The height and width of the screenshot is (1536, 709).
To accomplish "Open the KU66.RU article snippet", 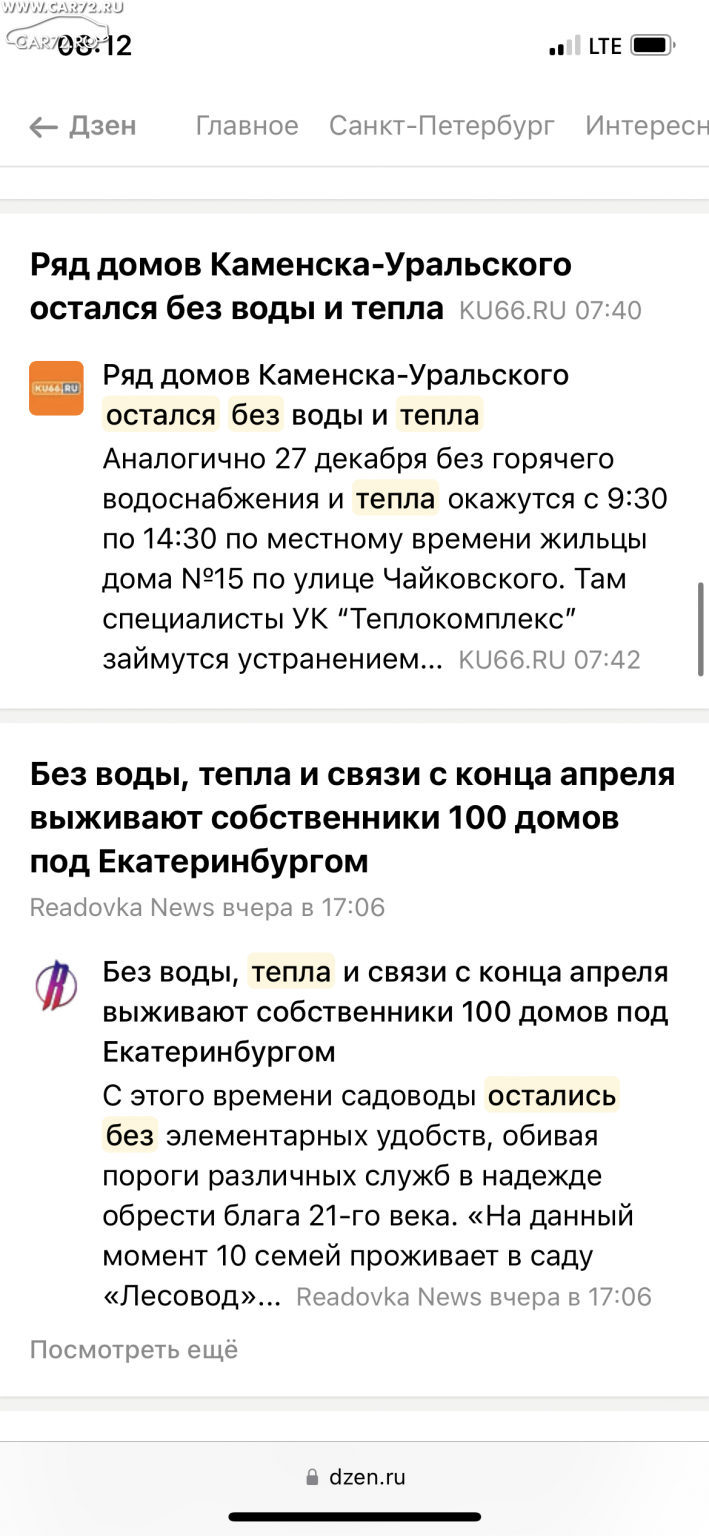I will pyautogui.click(x=385, y=517).
